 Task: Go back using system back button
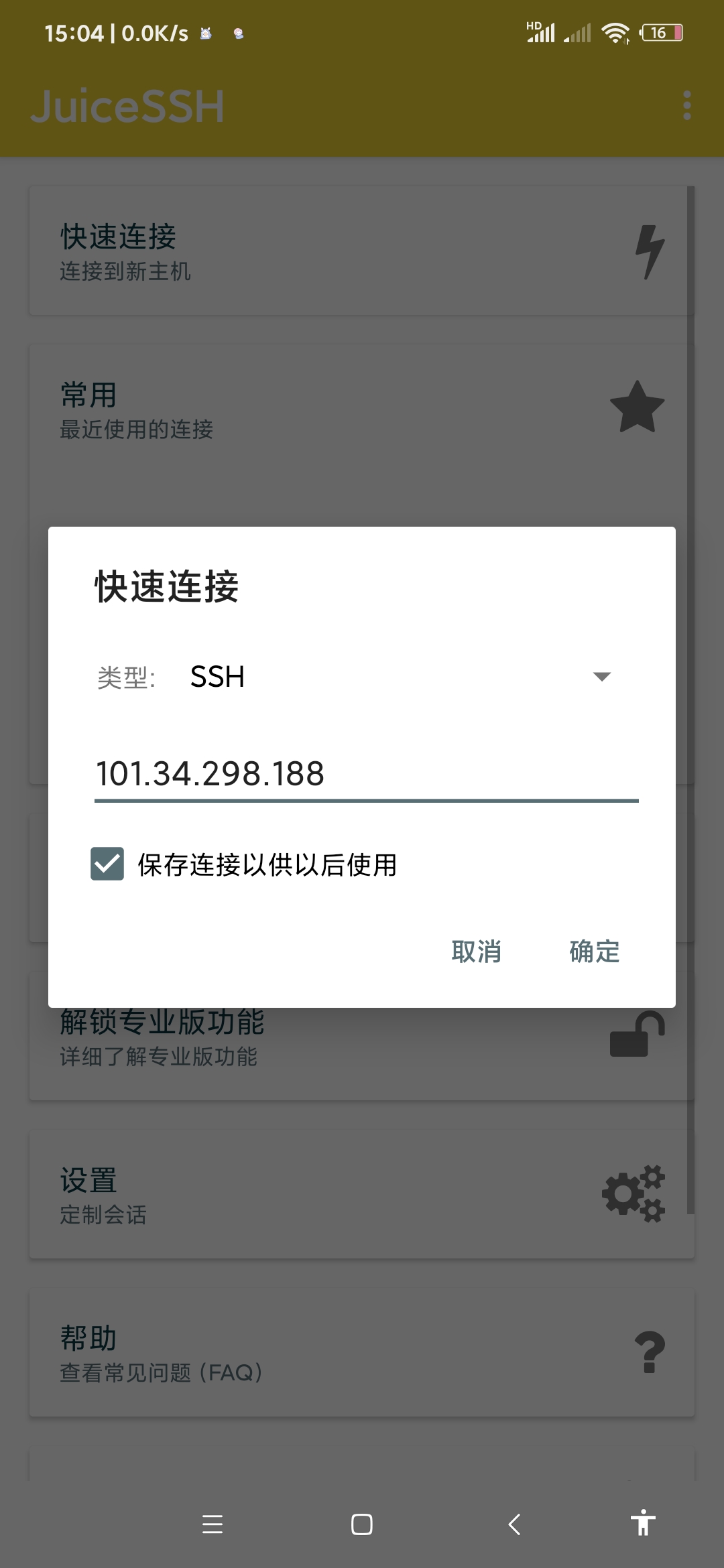click(514, 1524)
